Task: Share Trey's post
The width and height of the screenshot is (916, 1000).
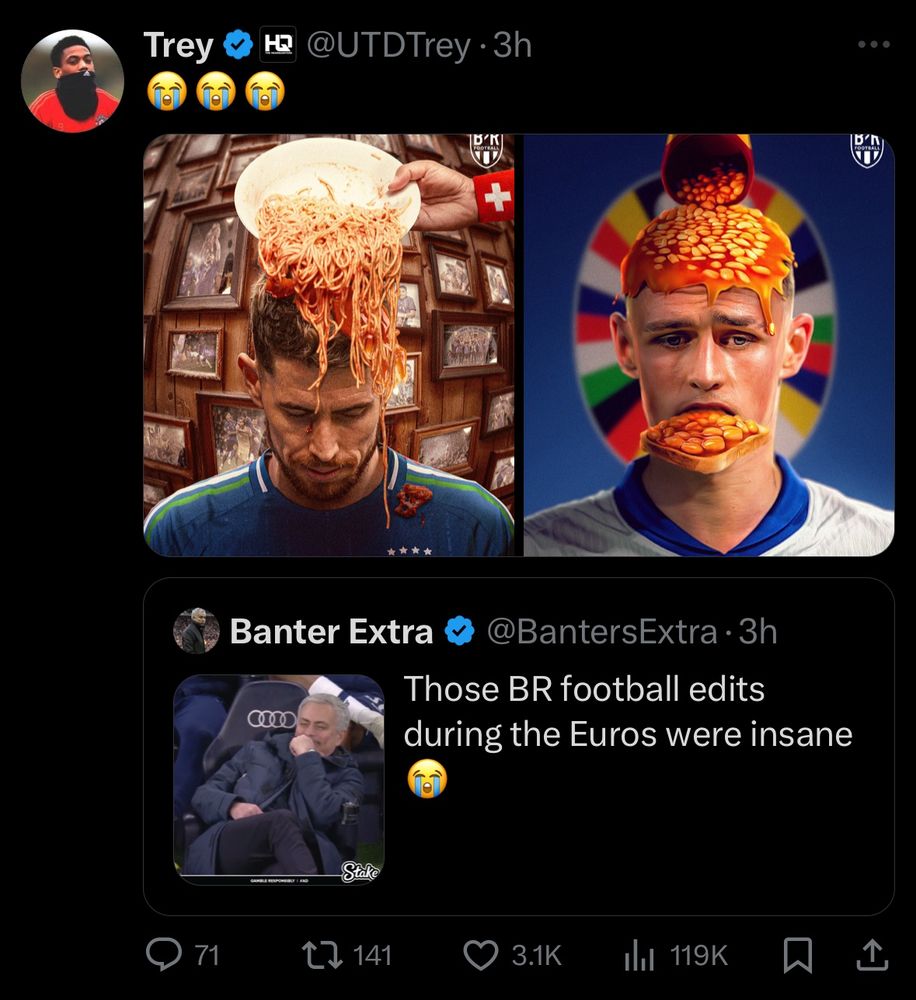Action: 872,955
